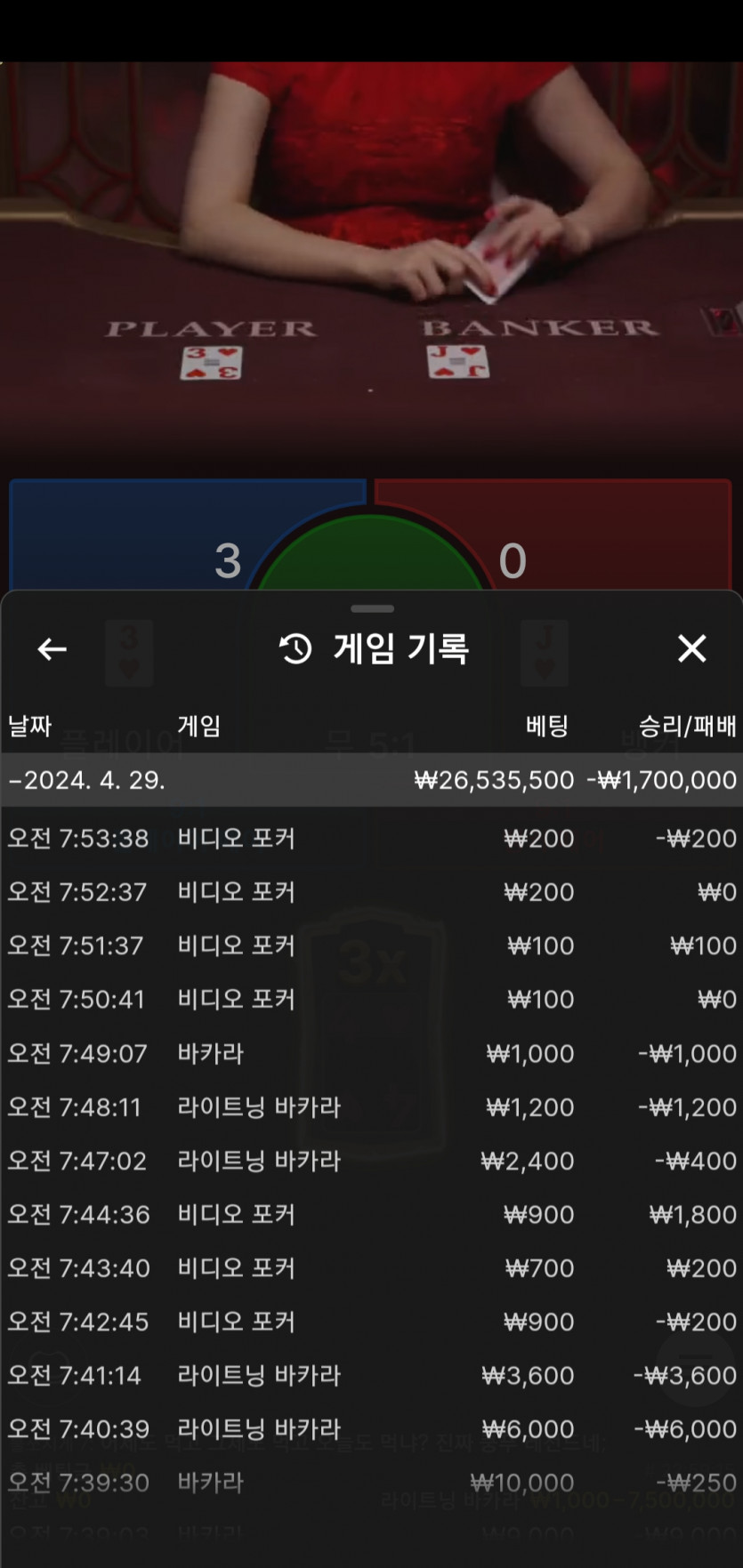The width and height of the screenshot is (743, 1568).
Task: Open the 7:49:07 baccarat record
Action: (371, 1053)
